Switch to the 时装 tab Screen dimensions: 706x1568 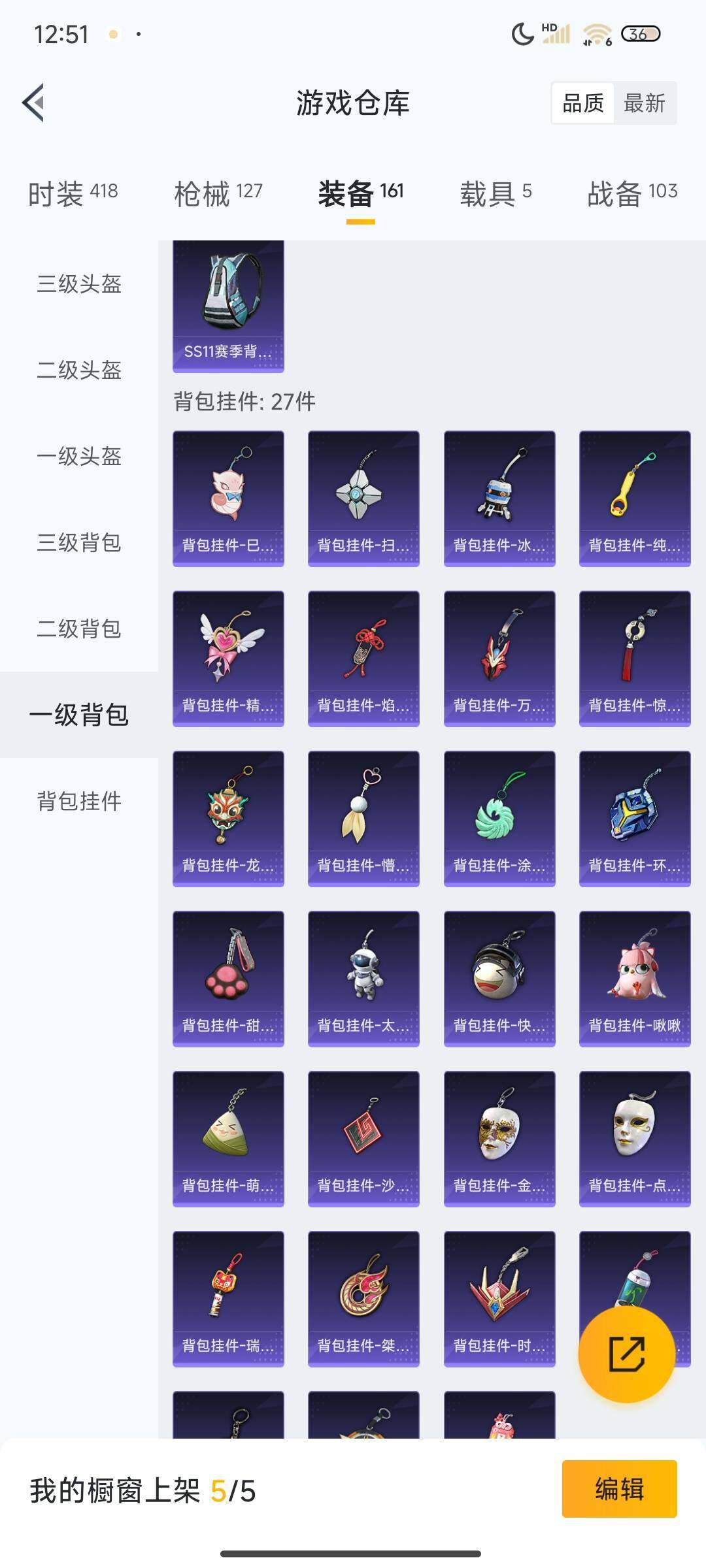(x=73, y=193)
